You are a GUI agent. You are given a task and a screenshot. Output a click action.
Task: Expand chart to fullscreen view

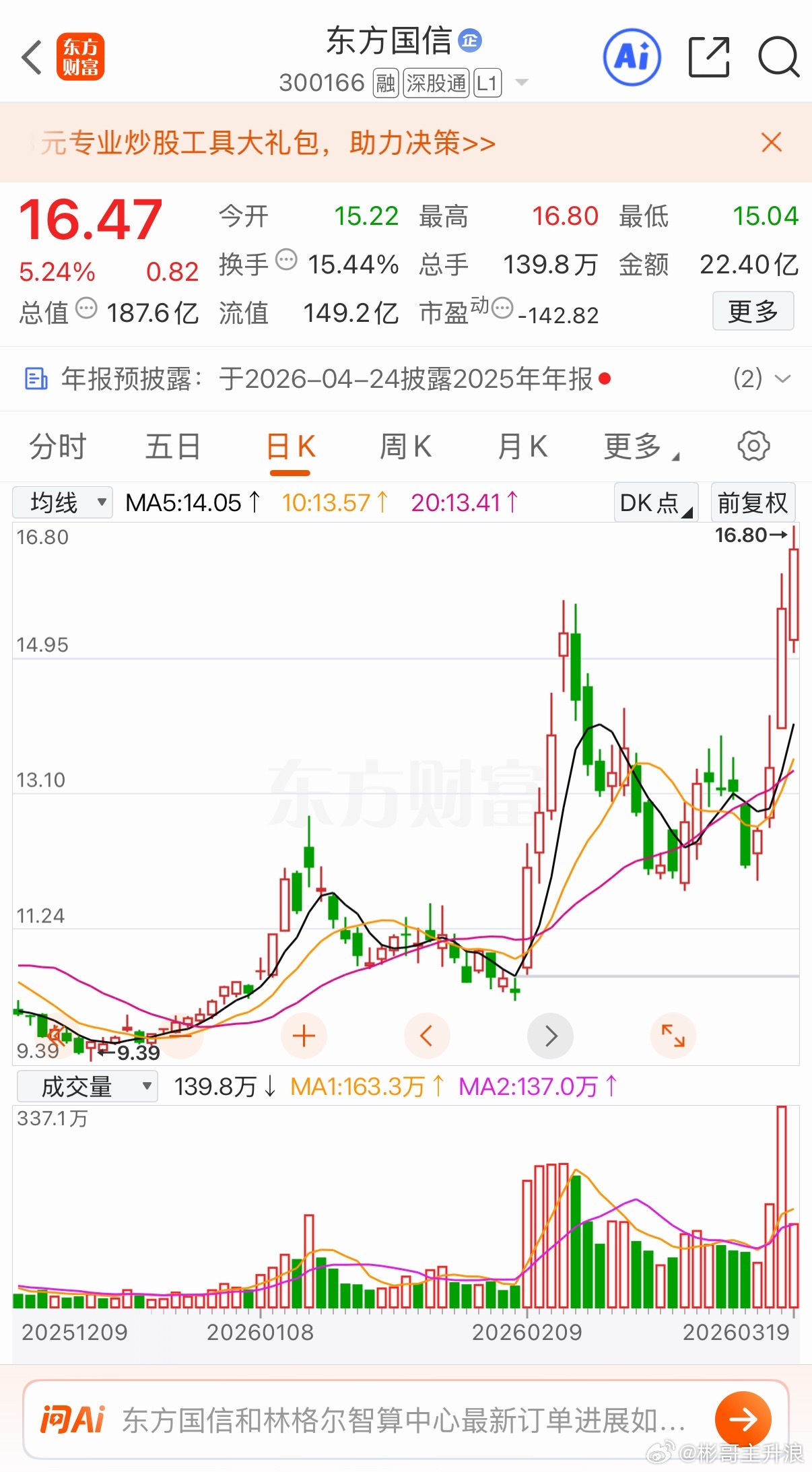tap(673, 1036)
